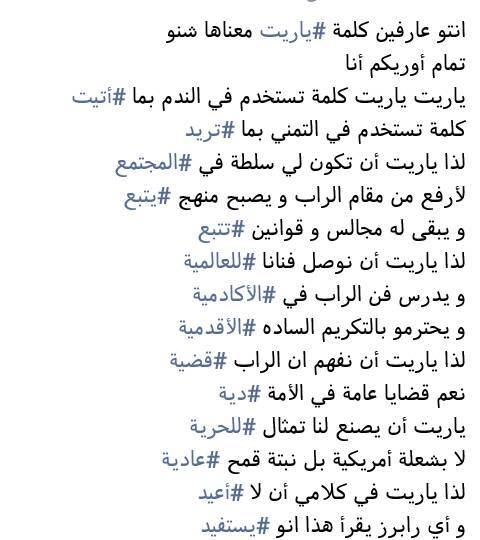Viewport: 480px width, 540px height.
Task: Tap the #قضية hashtag
Action: [198, 361]
